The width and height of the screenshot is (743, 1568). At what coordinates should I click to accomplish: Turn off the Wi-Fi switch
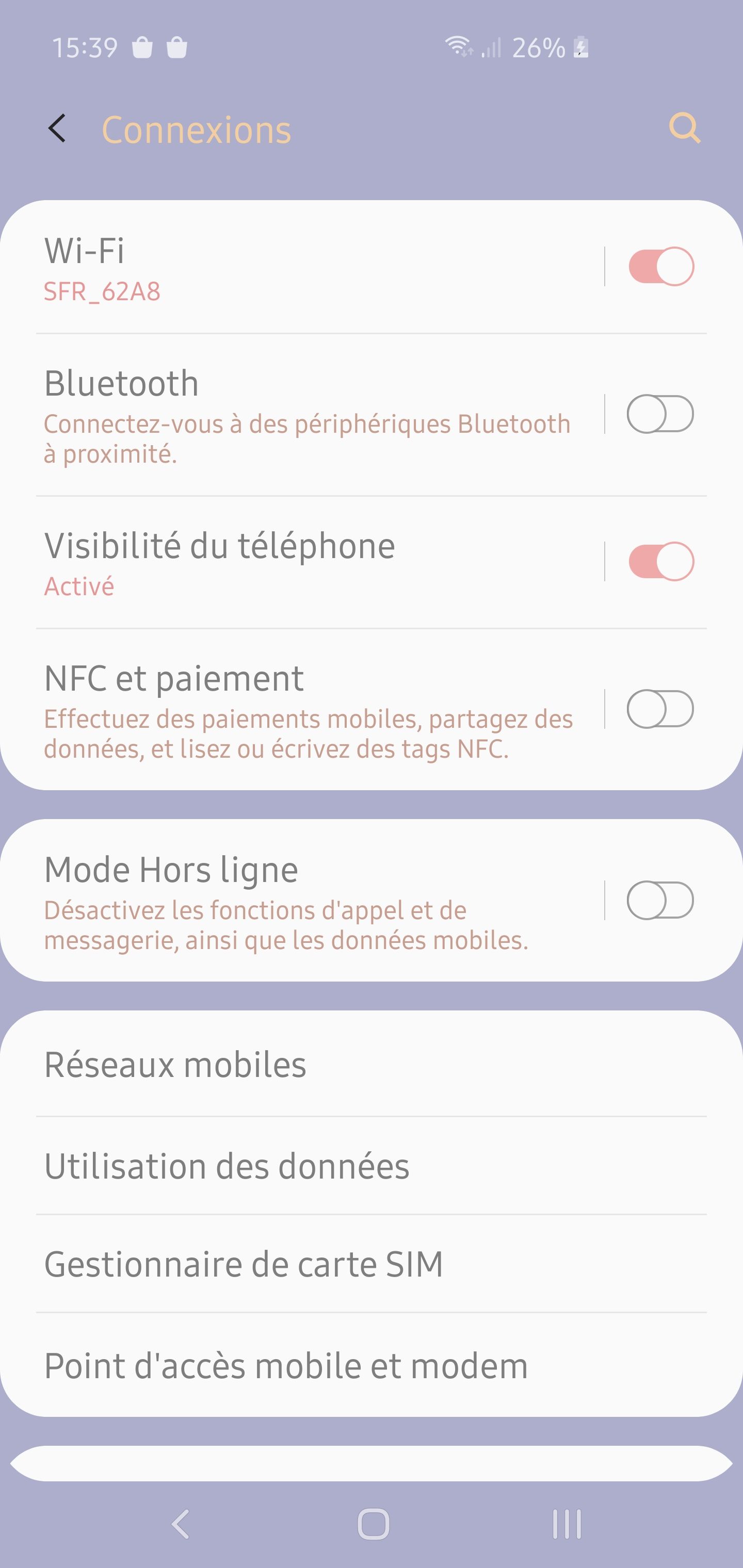tap(661, 267)
